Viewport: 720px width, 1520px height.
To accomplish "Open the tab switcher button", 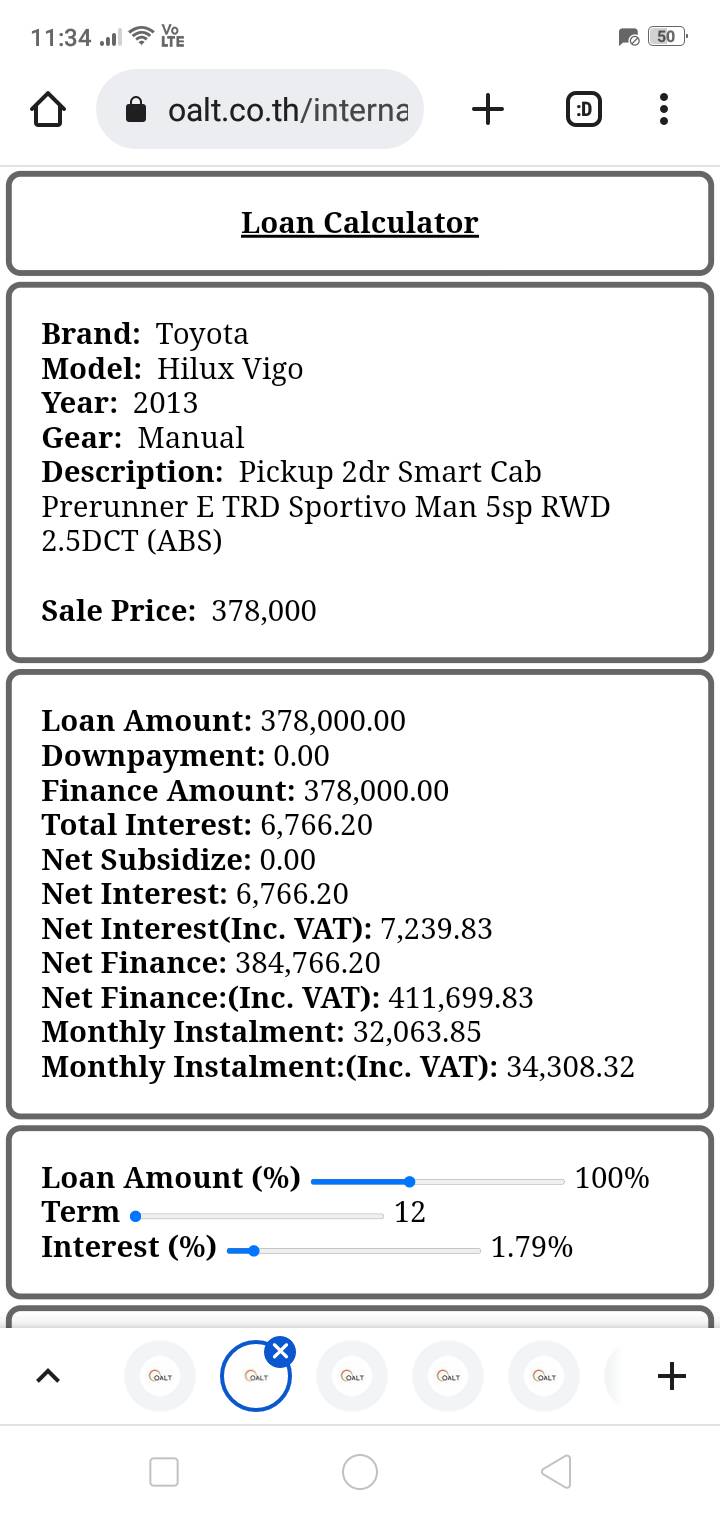I will pos(584,109).
